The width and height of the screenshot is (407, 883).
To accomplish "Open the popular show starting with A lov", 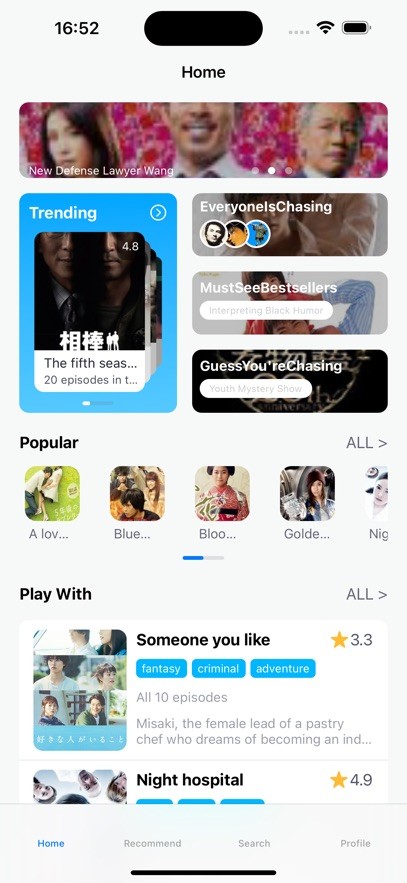I will click(52, 503).
